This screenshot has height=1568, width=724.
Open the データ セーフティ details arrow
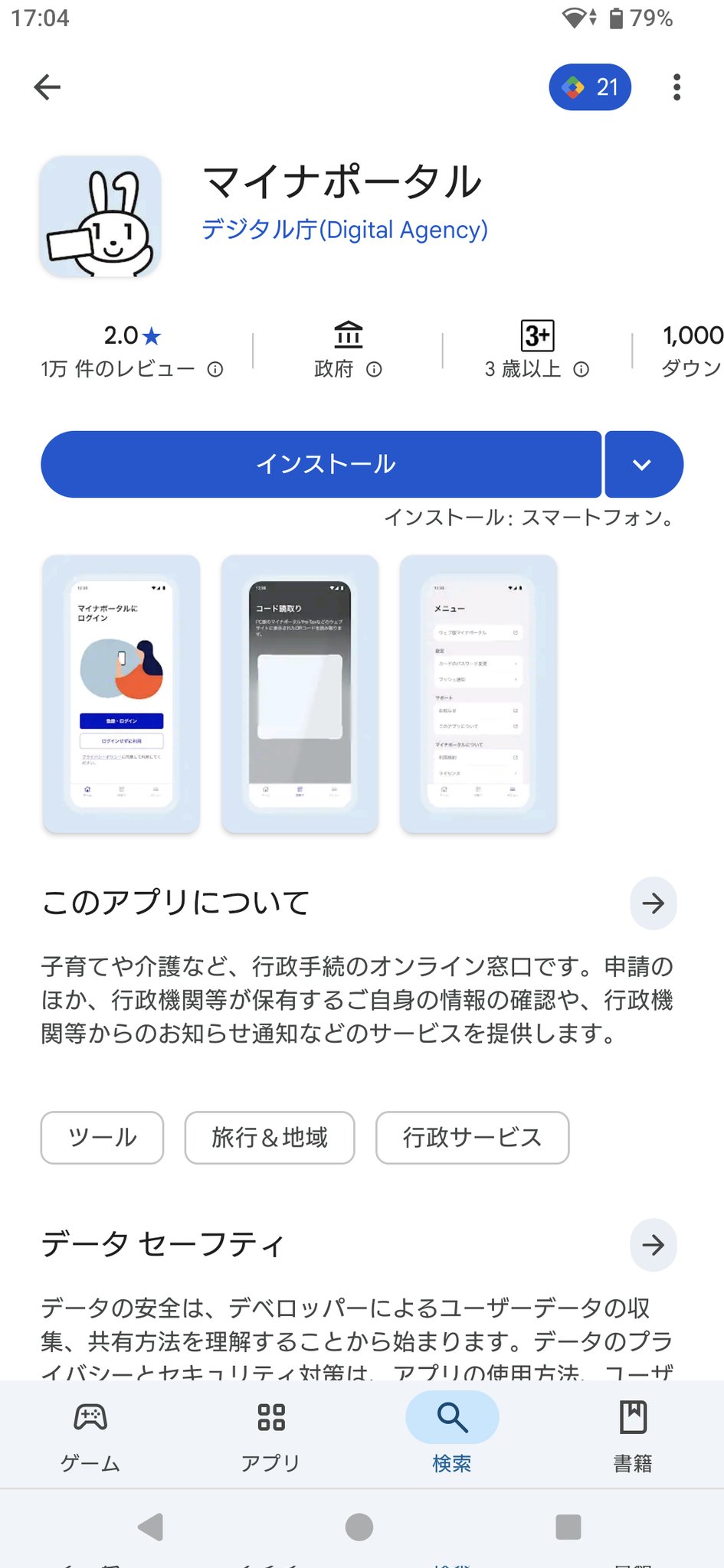tap(653, 1245)
